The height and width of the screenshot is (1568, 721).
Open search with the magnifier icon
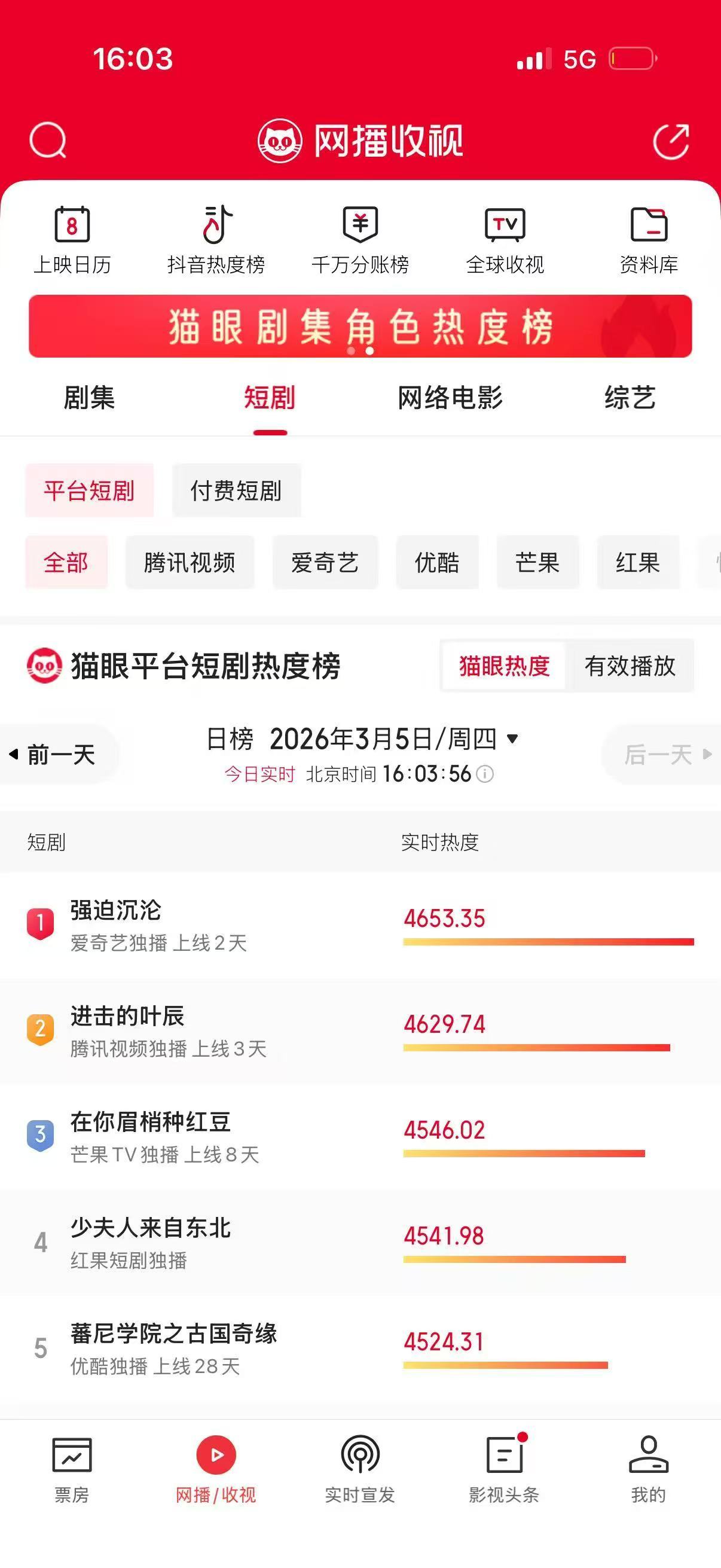48,141
